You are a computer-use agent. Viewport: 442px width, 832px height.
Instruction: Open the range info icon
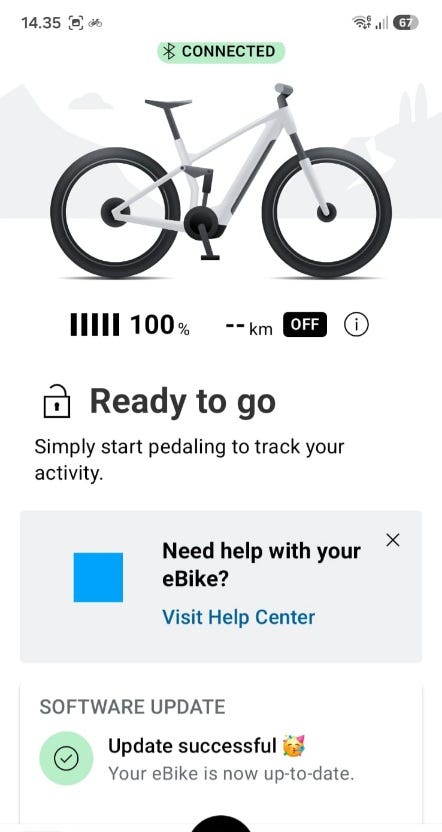pyautogui.click(x=356, y=325)
